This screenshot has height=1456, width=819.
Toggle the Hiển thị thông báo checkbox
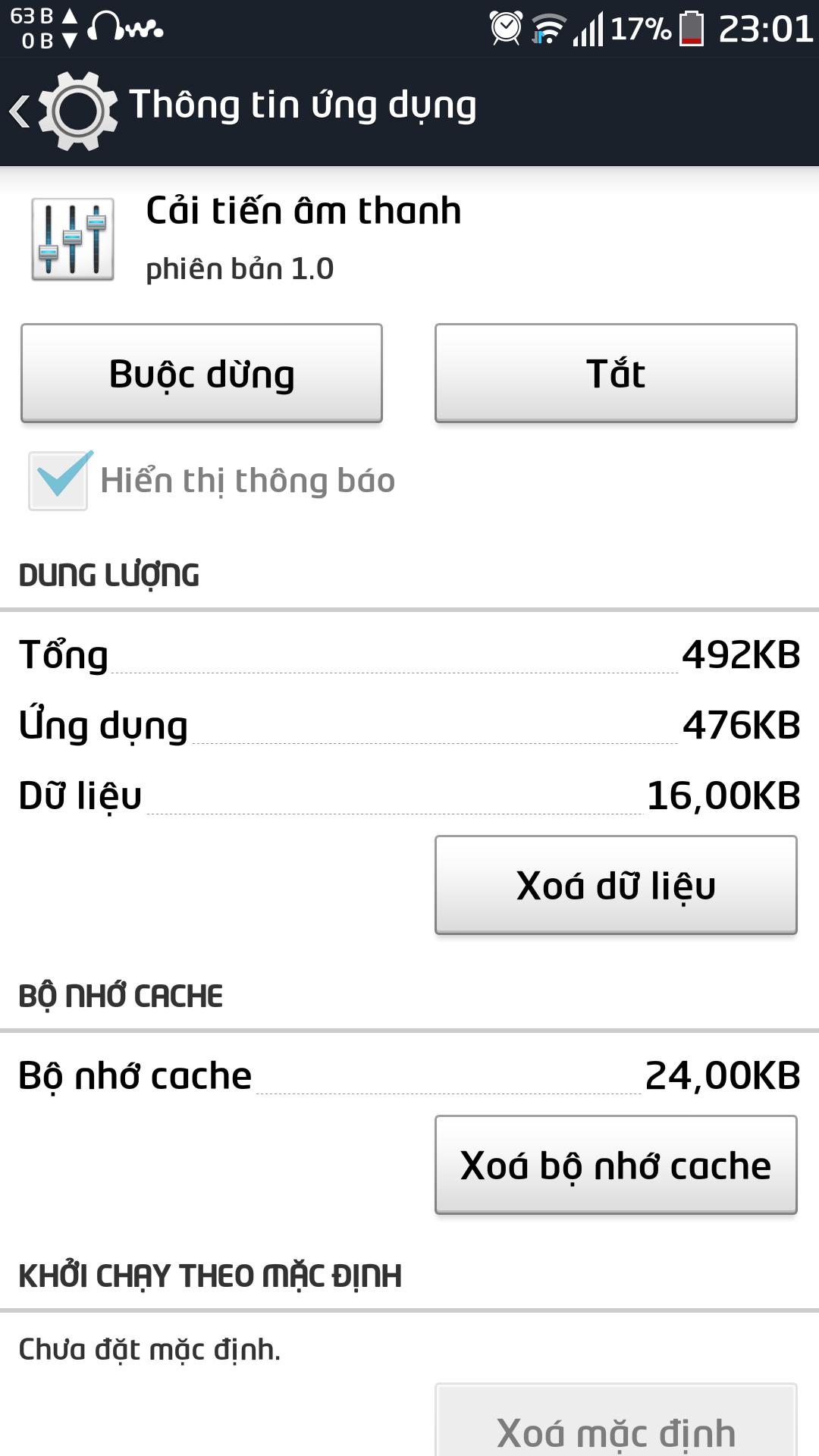coord(59,481)
